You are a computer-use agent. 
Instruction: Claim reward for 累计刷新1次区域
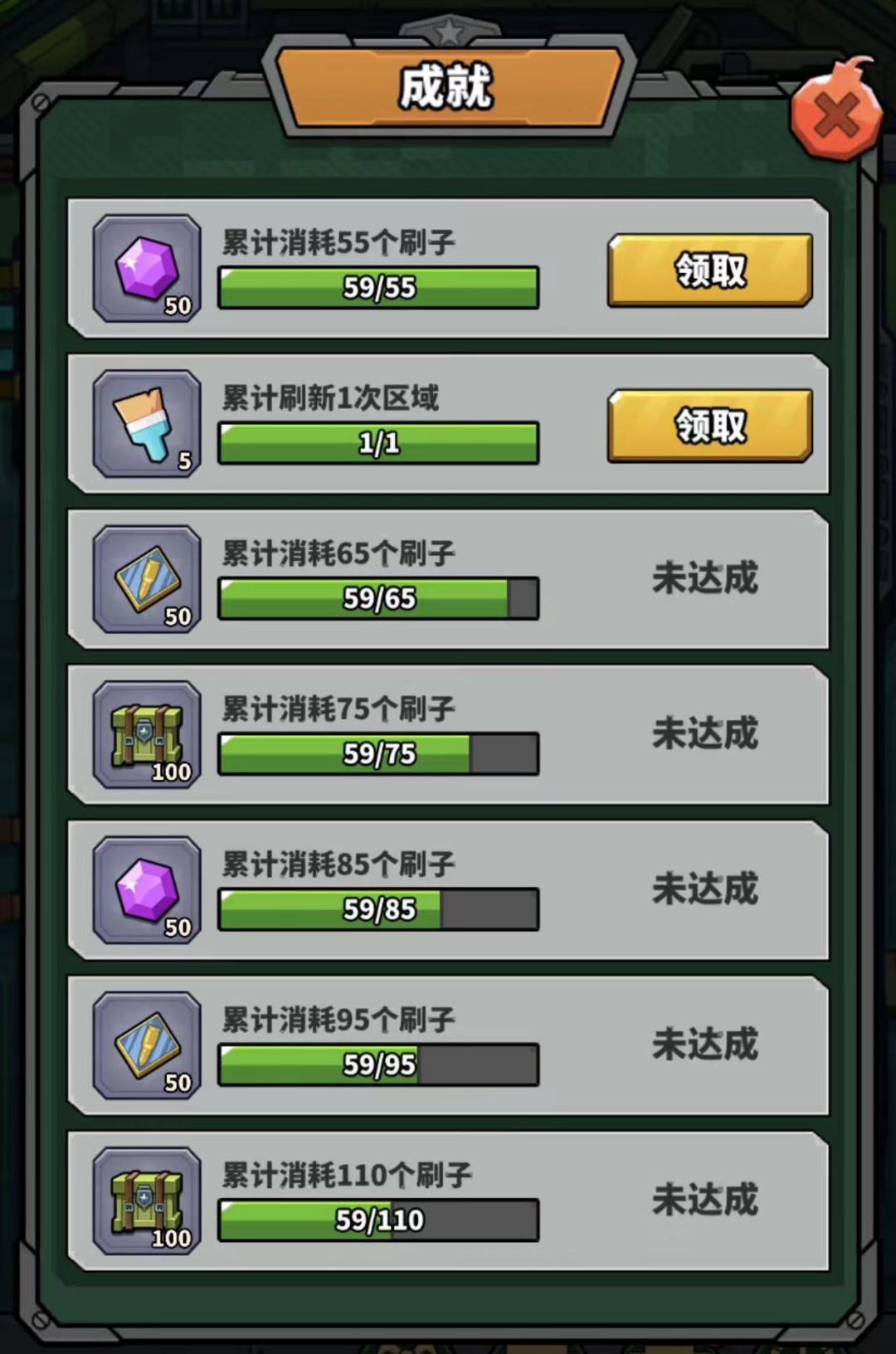[x=709, y=426]
